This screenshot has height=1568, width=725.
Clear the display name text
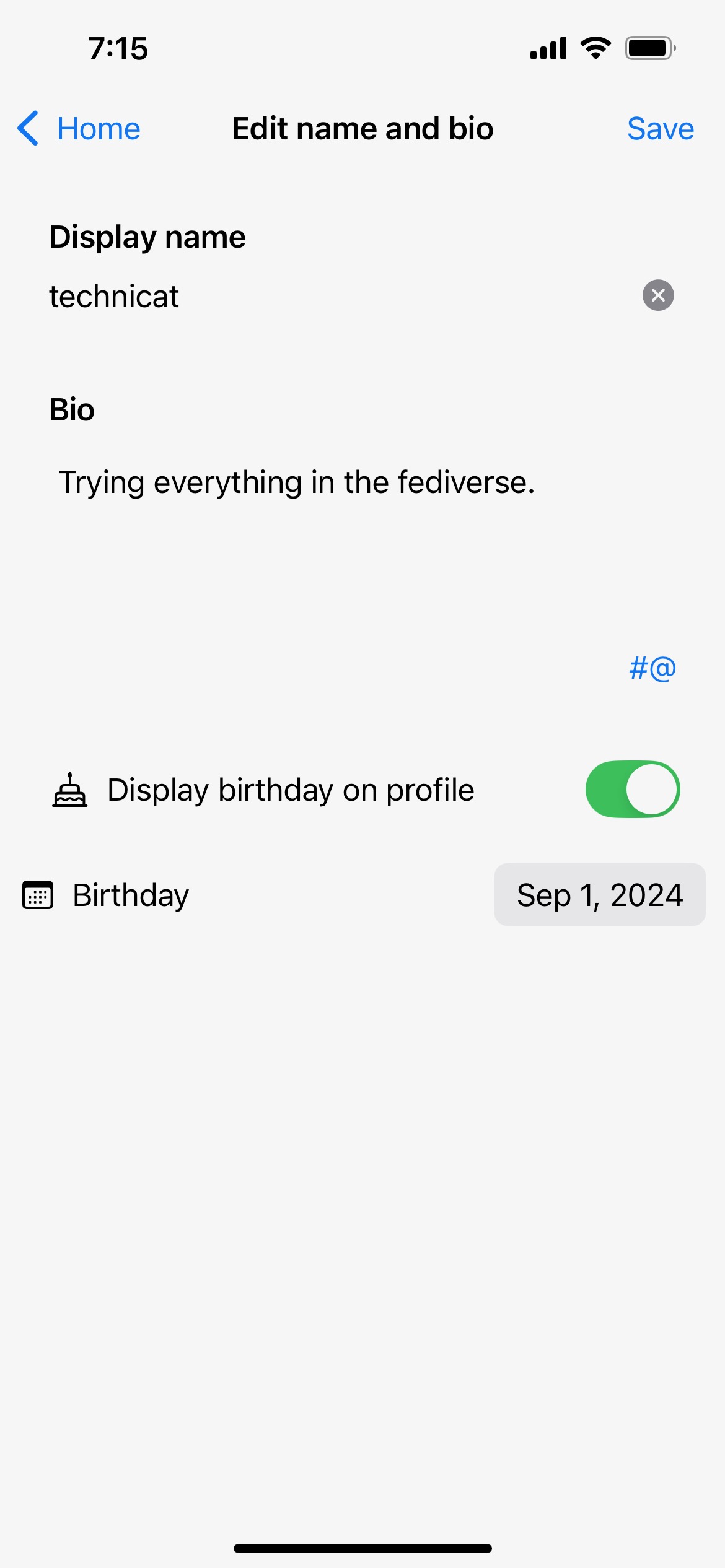pos(658,295)
